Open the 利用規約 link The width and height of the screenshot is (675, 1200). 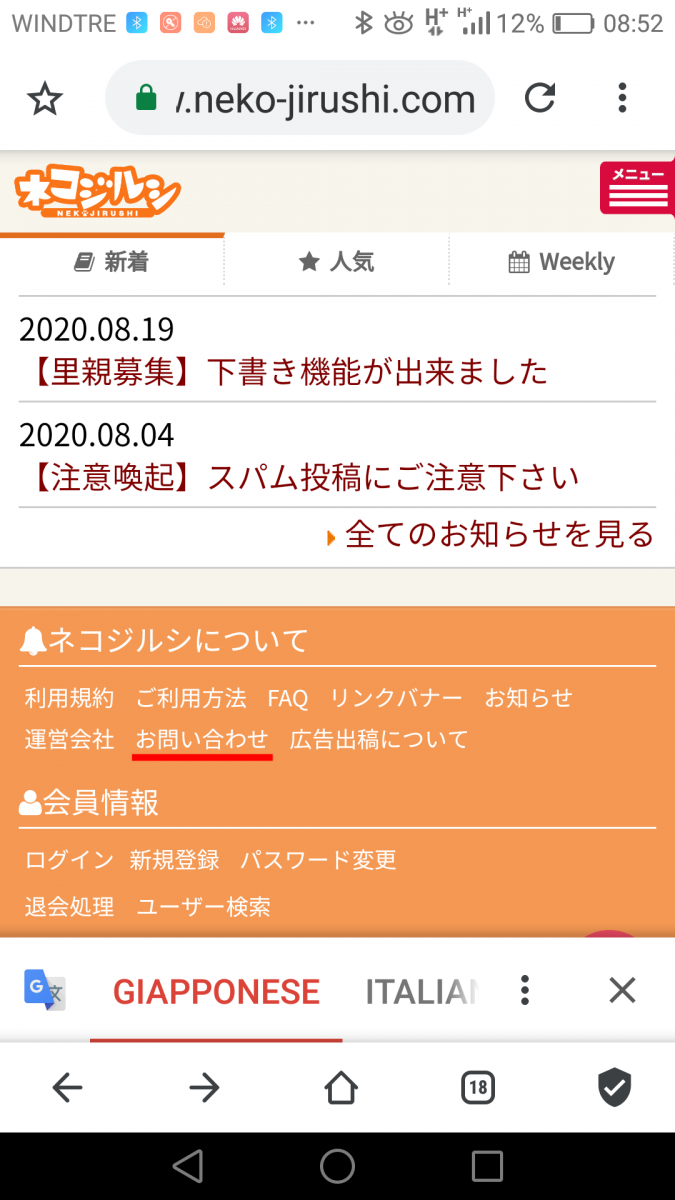[69, 698]
